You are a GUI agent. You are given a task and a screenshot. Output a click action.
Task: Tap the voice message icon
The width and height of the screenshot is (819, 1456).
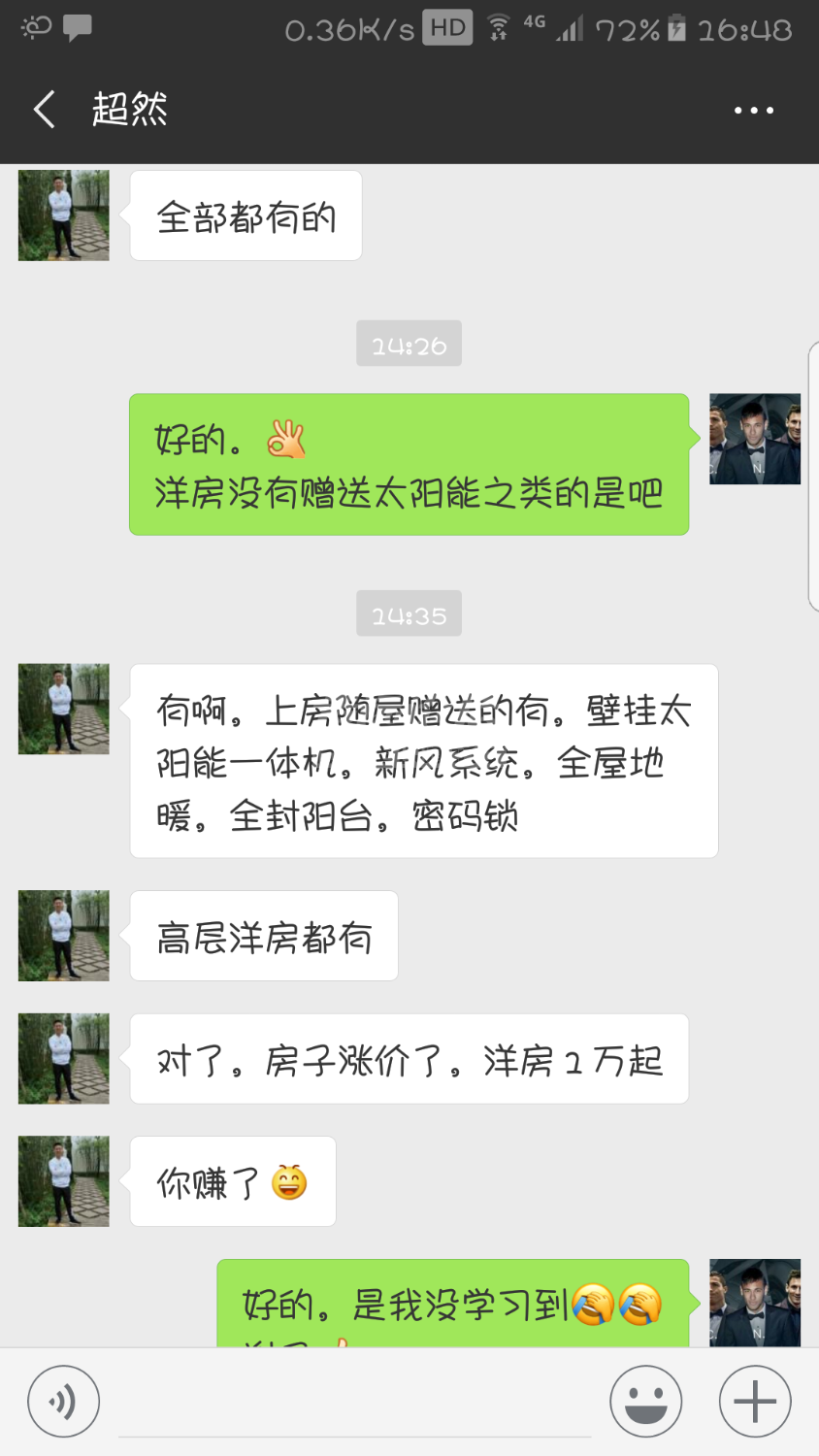tap(63, 1401)
